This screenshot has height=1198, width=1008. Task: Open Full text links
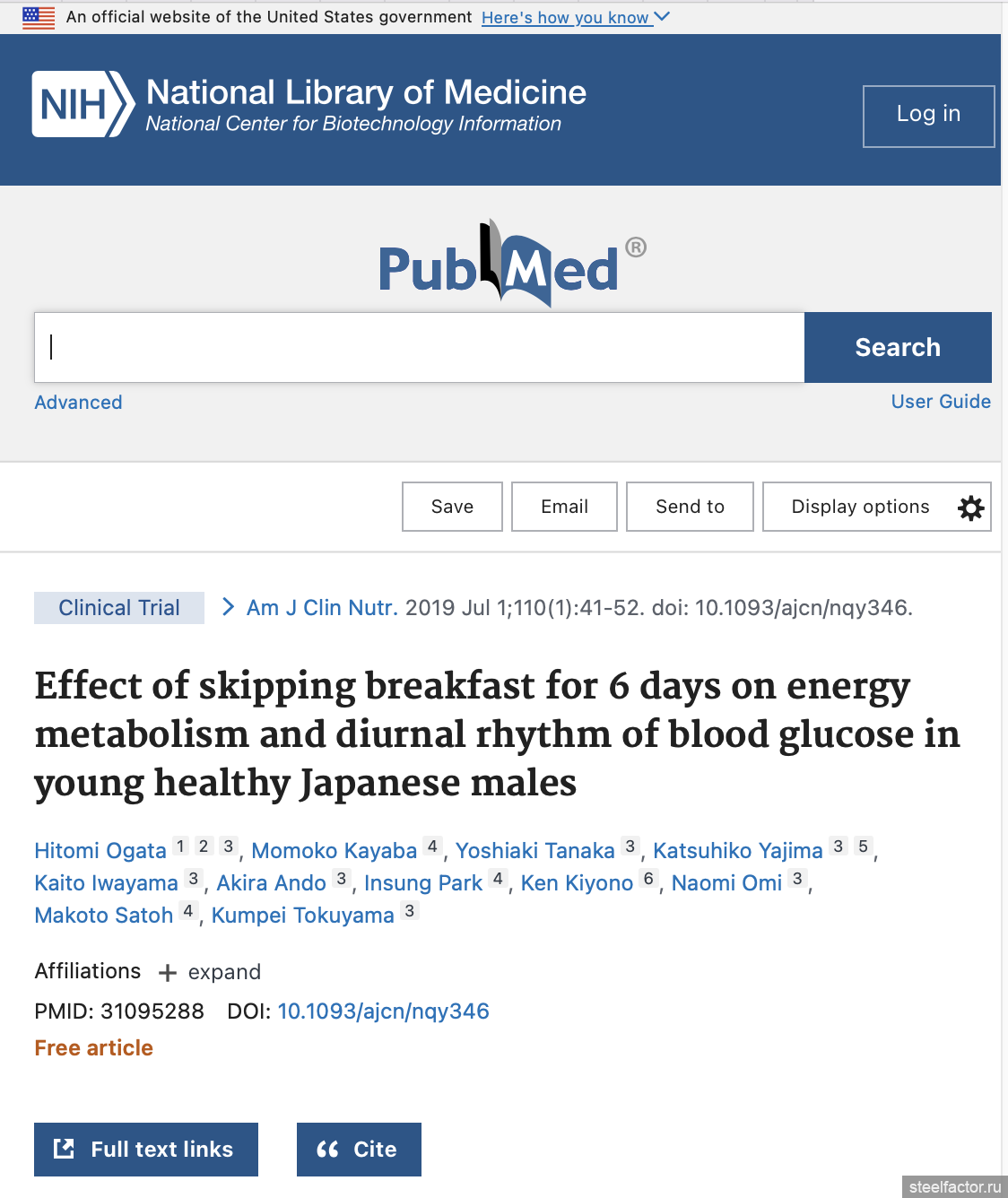146,1150
